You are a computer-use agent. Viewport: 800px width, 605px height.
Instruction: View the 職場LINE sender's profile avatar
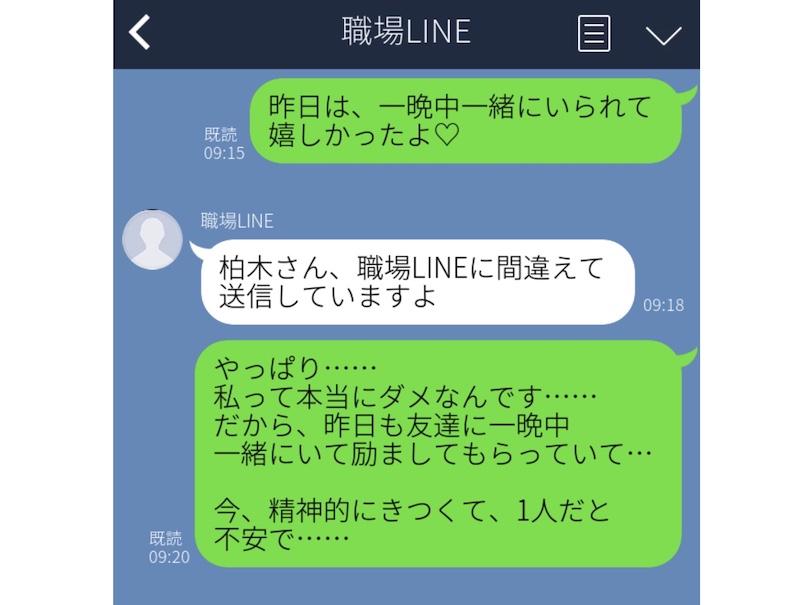tap(152, 240)
